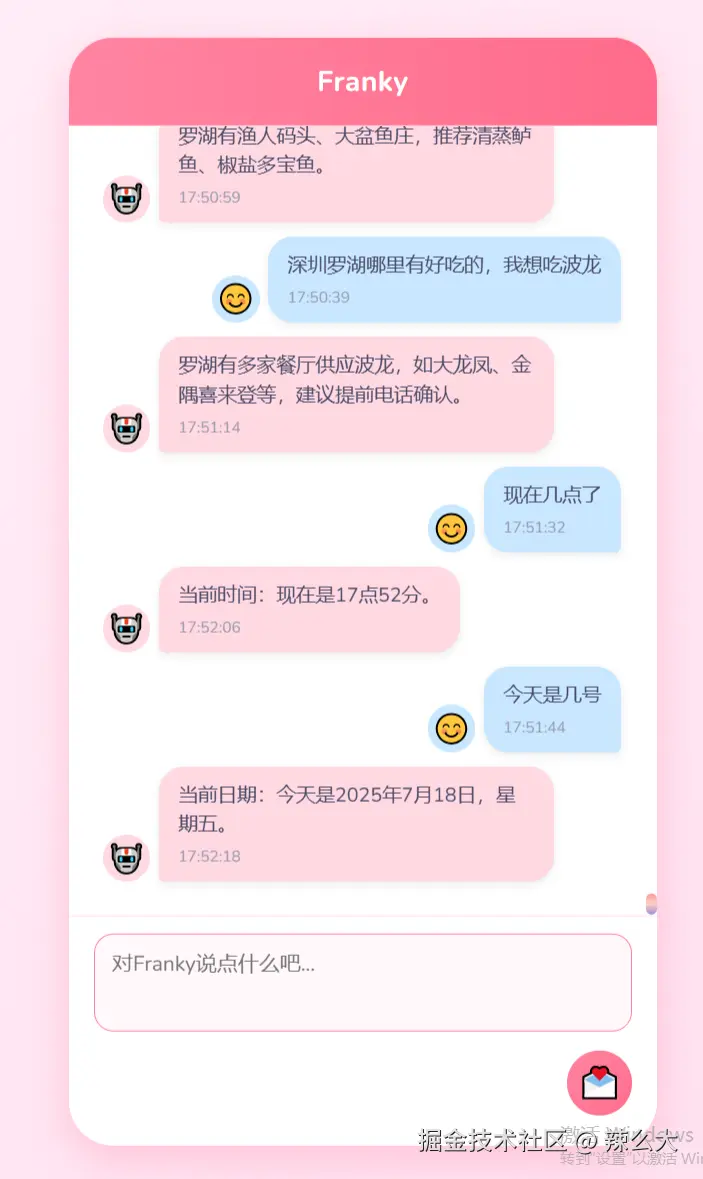
Task: Send the message with the envelope button
Action: [599, 1082]
